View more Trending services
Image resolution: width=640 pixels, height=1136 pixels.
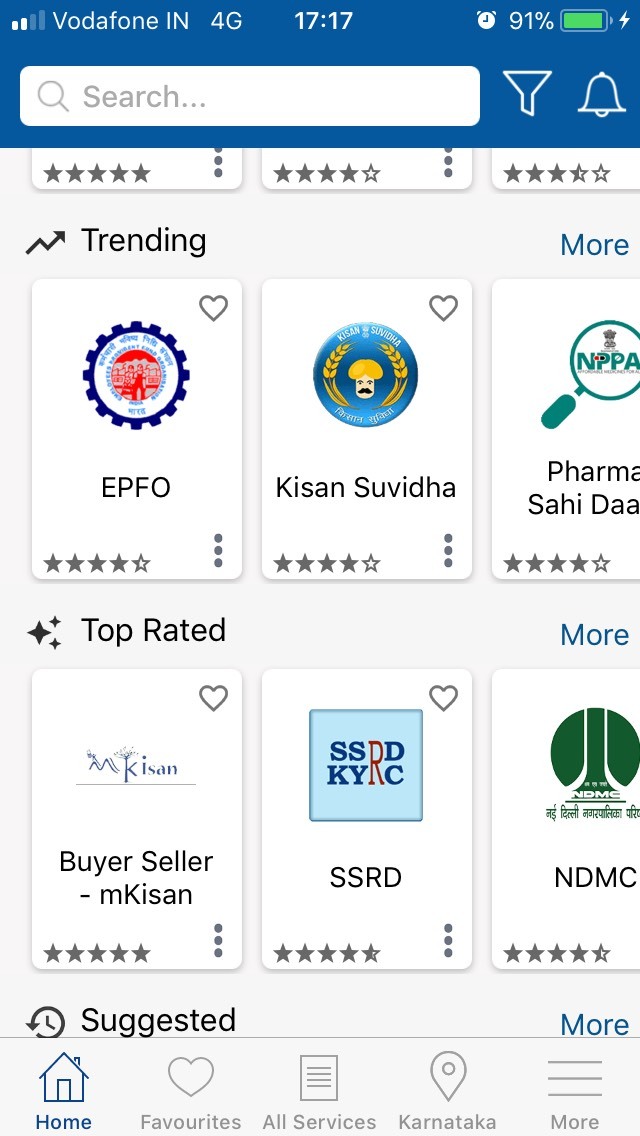[595, 245]
